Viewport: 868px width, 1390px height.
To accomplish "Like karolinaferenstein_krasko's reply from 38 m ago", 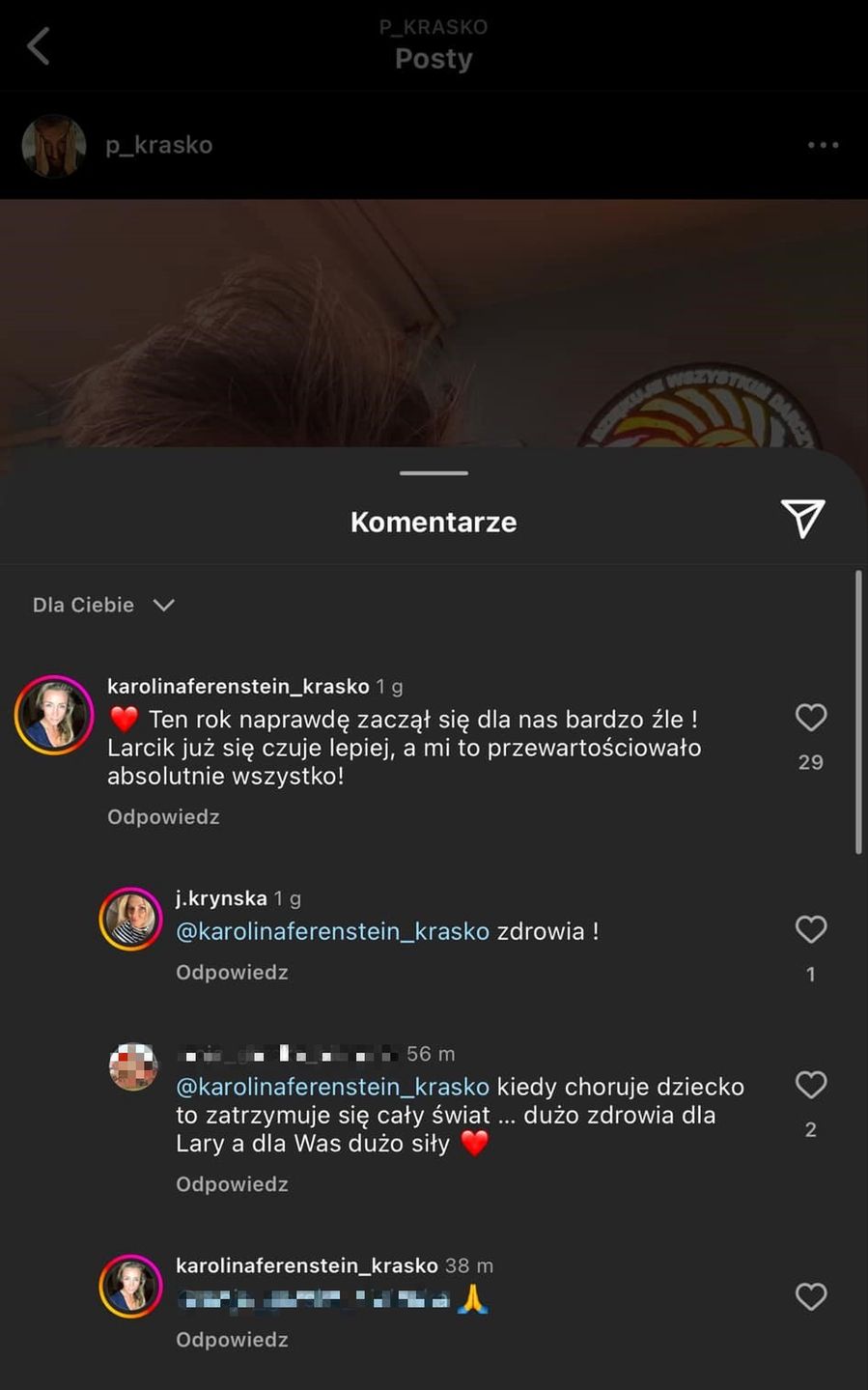I will (810, 1296).
